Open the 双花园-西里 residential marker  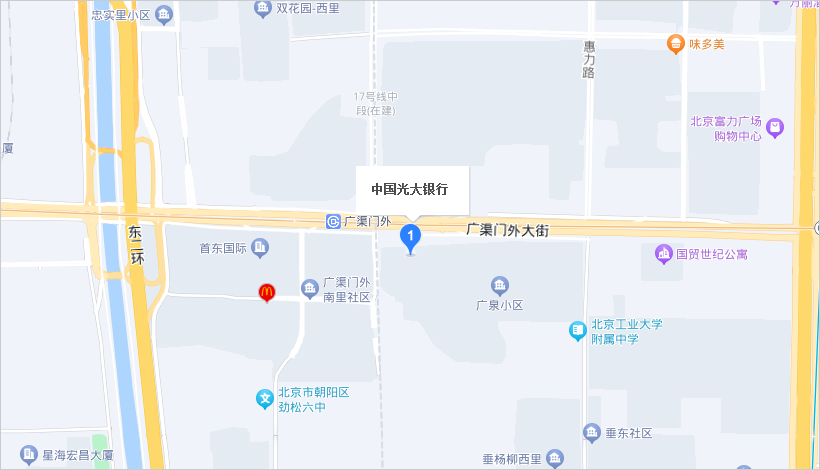(263, 9)
